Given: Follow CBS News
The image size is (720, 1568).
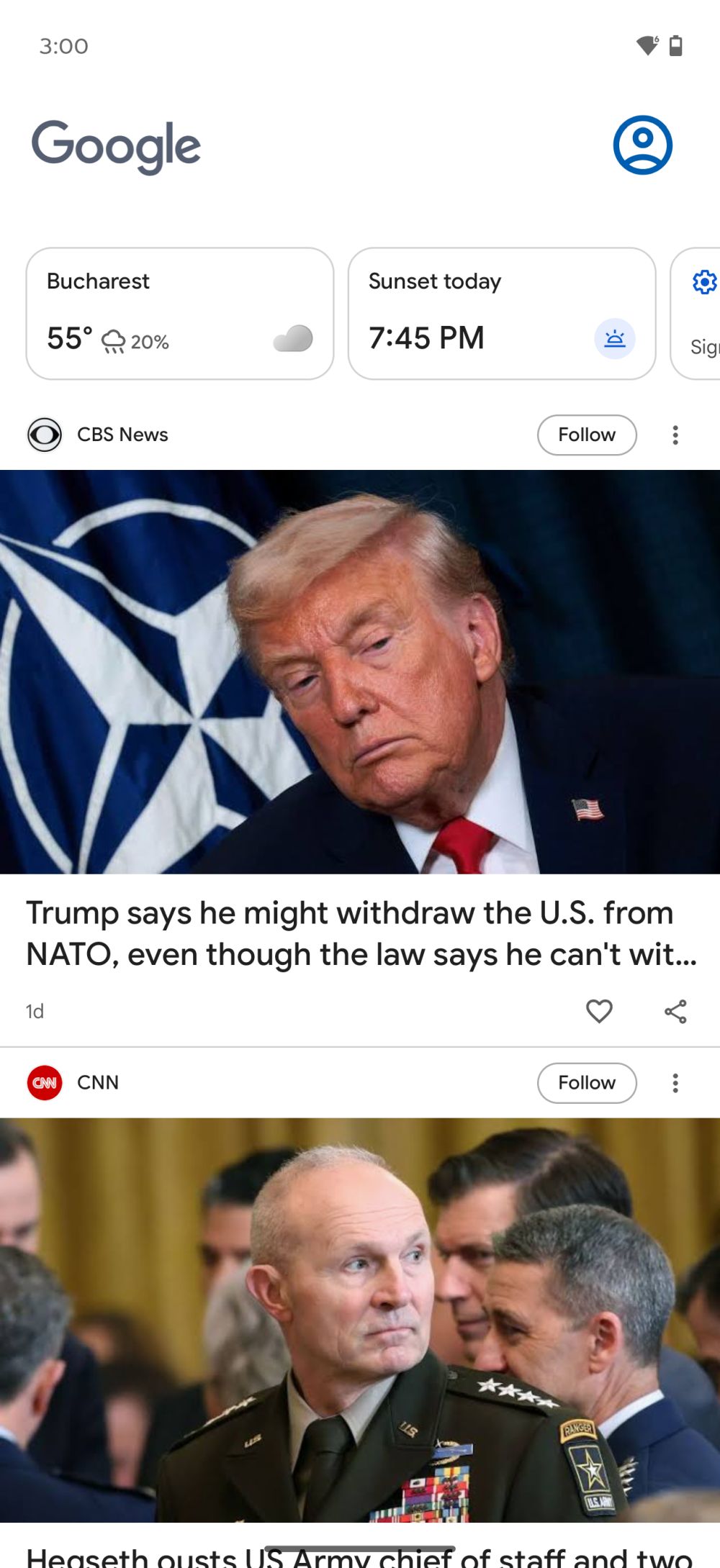Looking at the screenshot, I should tap(586, 435).
